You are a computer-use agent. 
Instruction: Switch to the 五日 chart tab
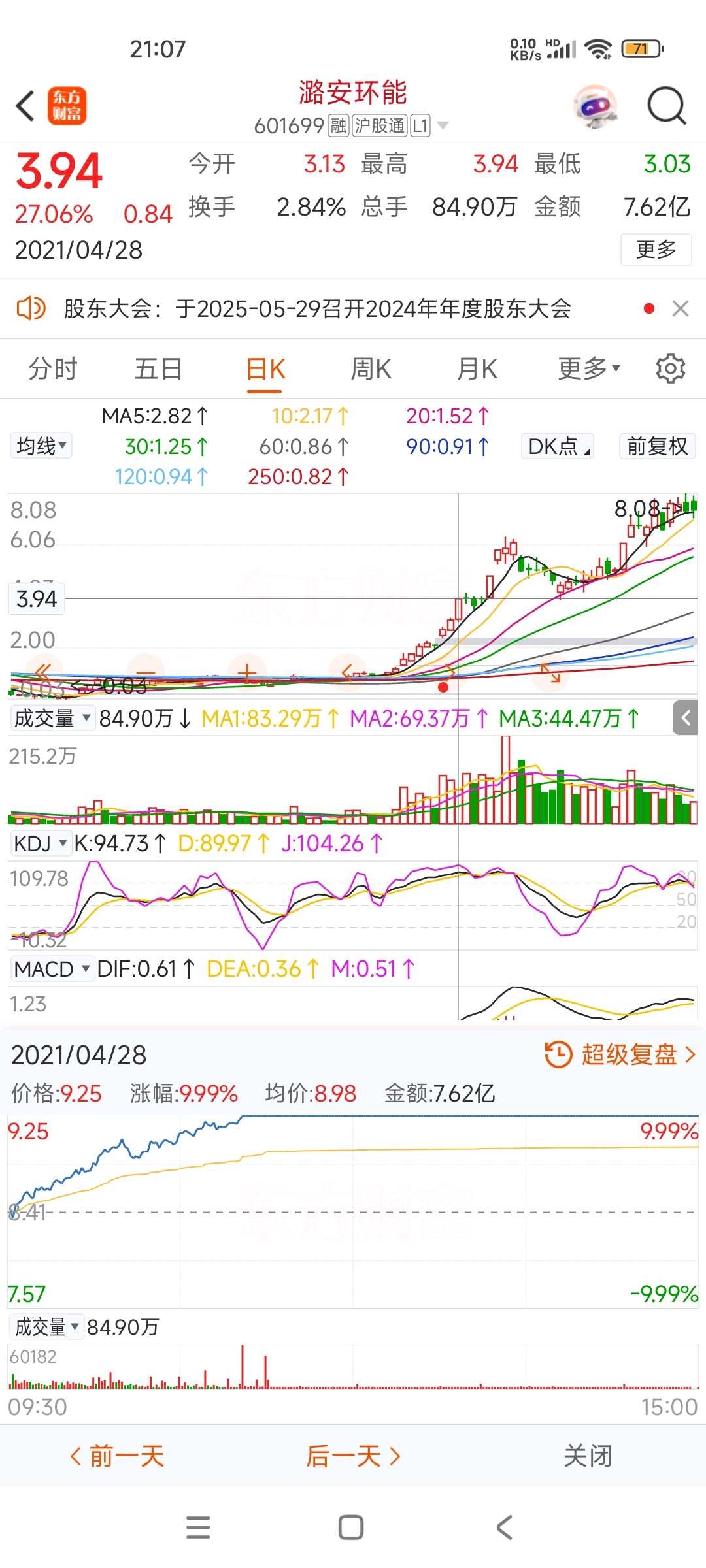point(158,369)
